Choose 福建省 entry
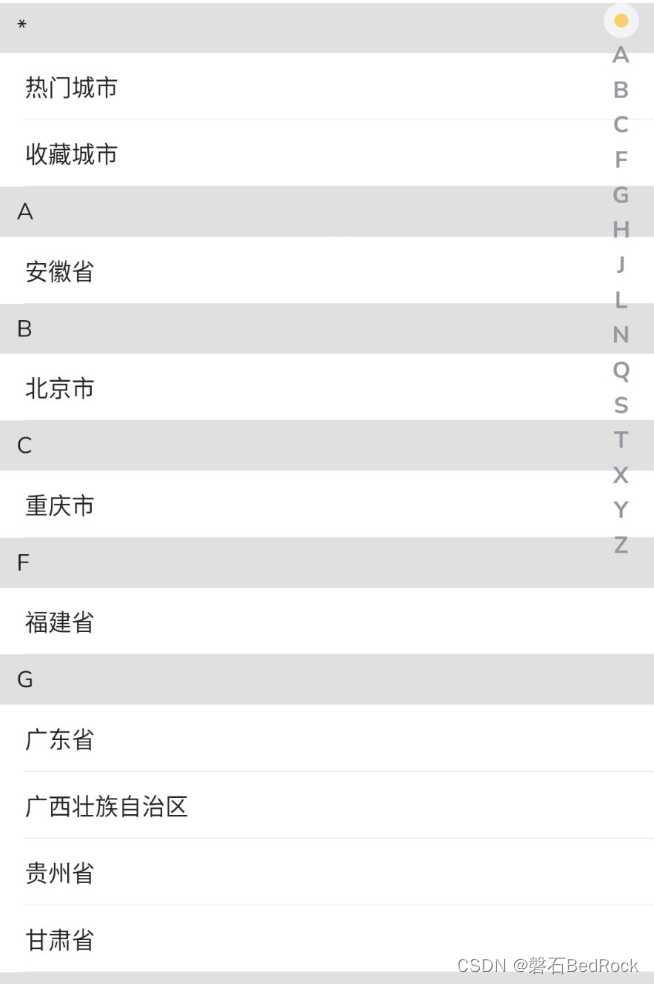654x984 pixels. tap(327, 621)
